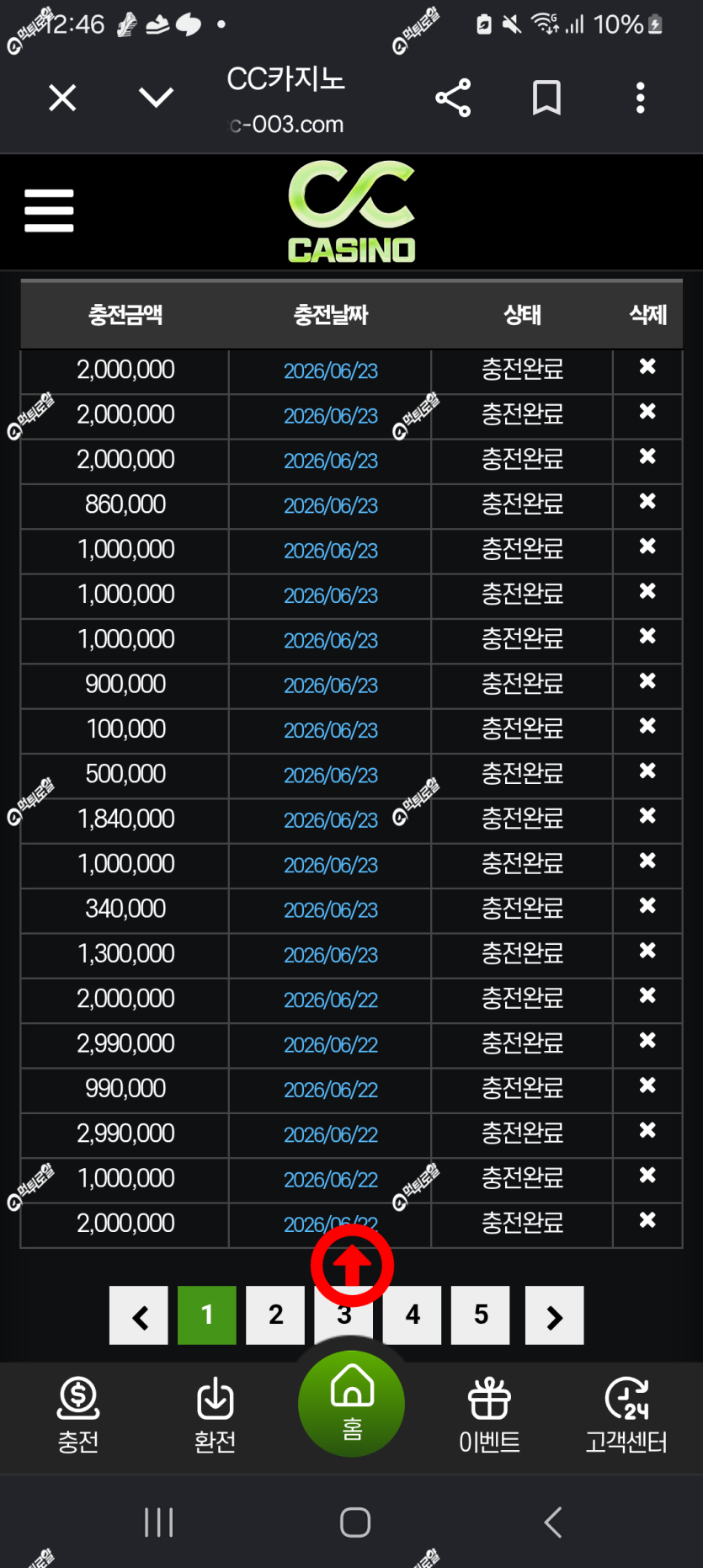Open the browser overflow menu
The width and height of the screenshot is (703, 1568).
pos(641,98)
